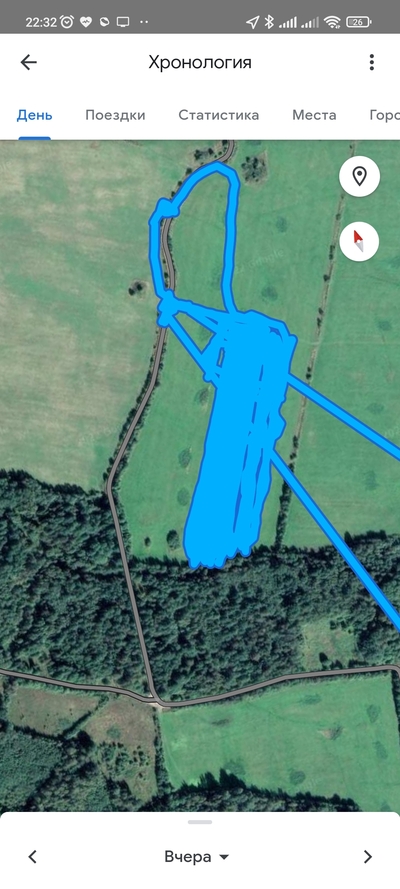
Task: Switch to the Места tab
Action: [x=314, y=115]
